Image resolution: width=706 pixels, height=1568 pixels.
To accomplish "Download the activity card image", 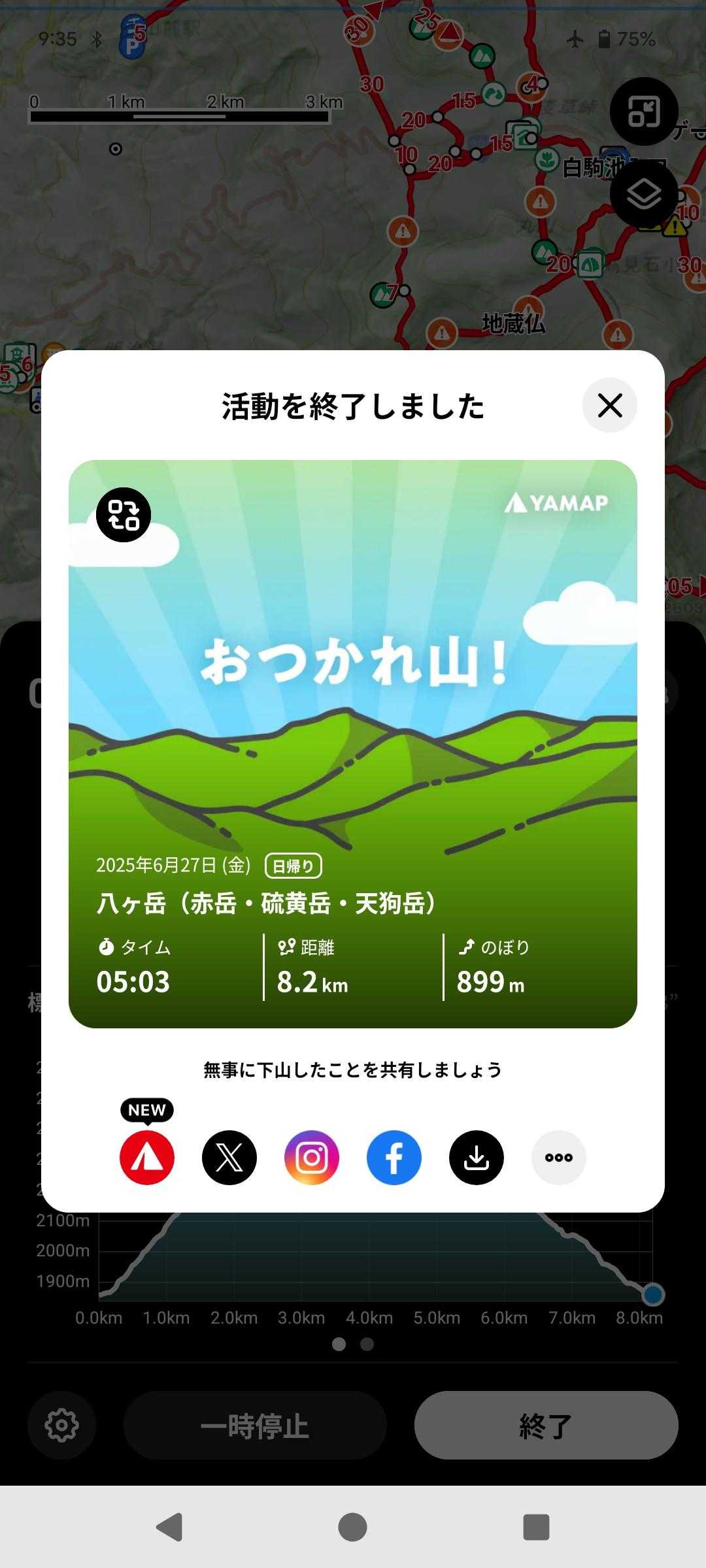I will pos(477,1158).
